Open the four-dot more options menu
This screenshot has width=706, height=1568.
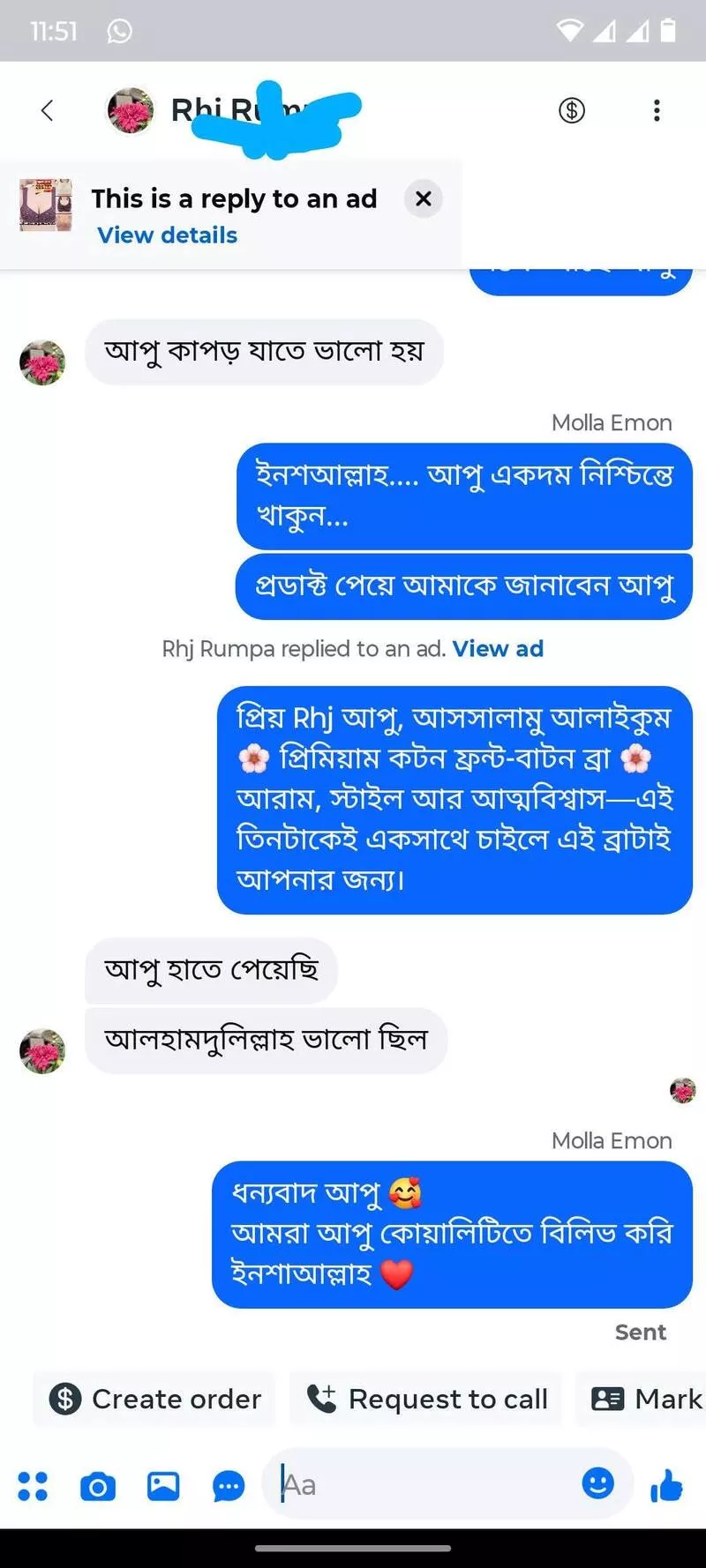(x=33, y=1486)
